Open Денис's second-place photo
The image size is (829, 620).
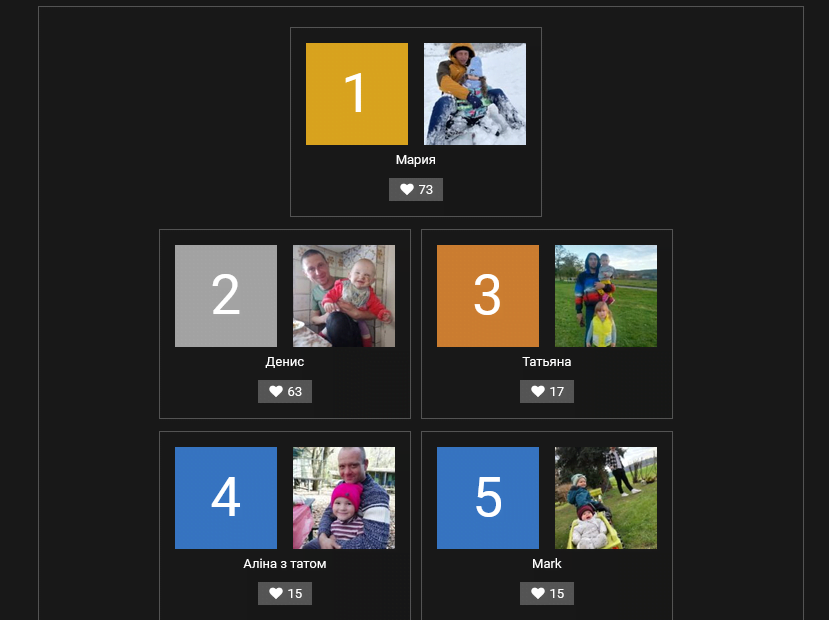click(343, 296)
